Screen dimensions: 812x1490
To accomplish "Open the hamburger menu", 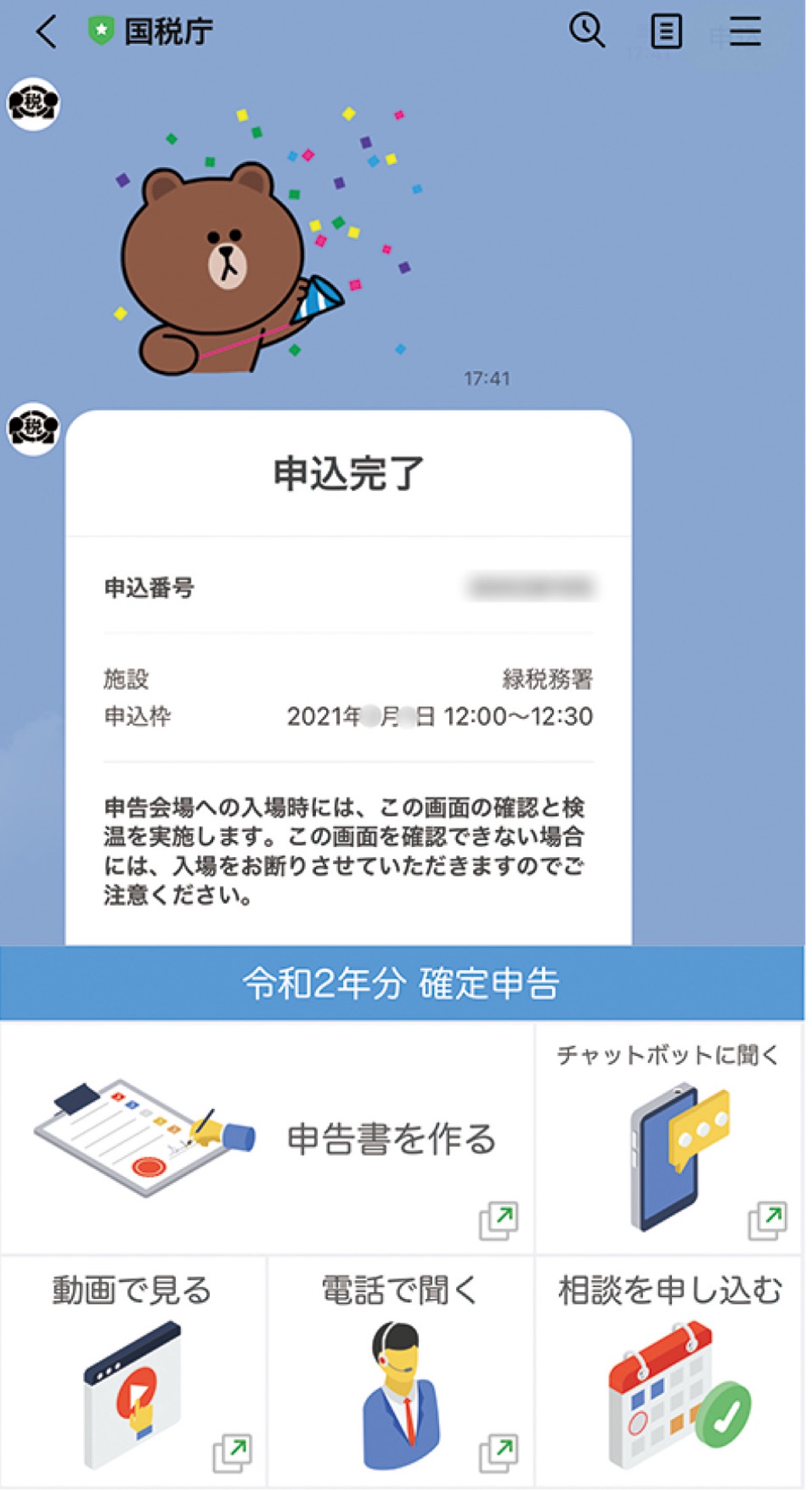I will tap(745, 32).
